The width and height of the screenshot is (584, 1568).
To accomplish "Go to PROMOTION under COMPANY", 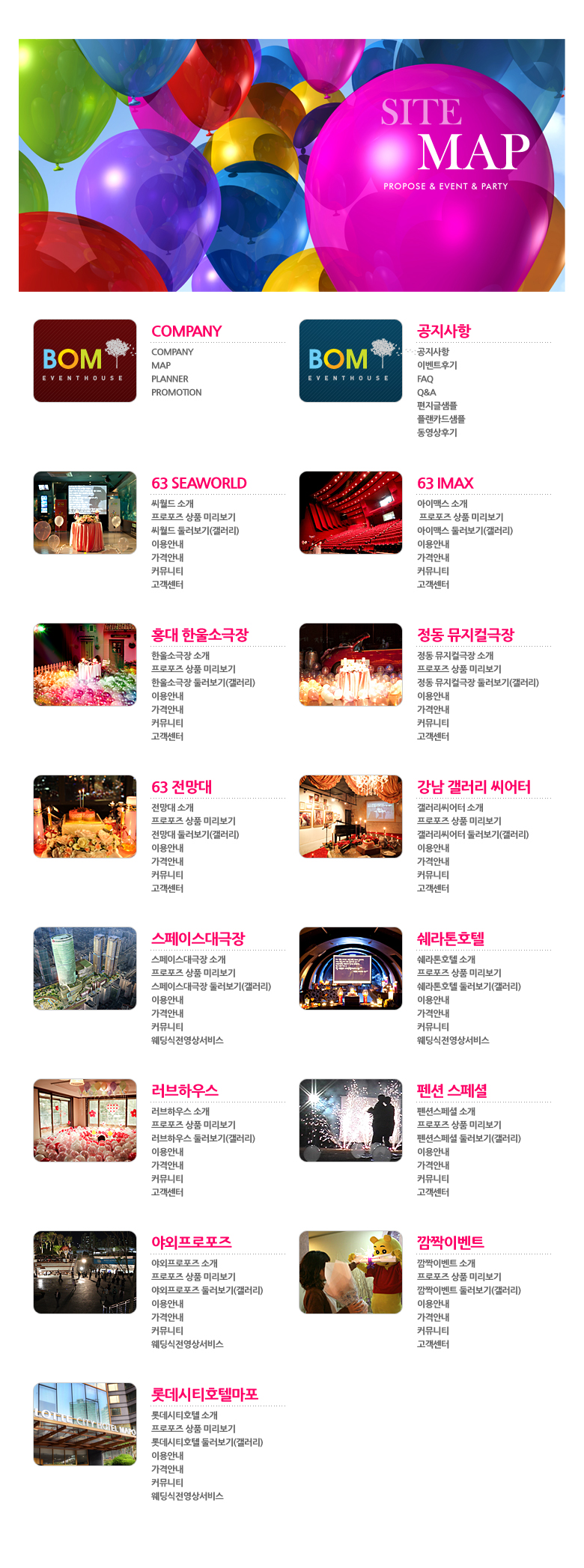I will point(177,392).
